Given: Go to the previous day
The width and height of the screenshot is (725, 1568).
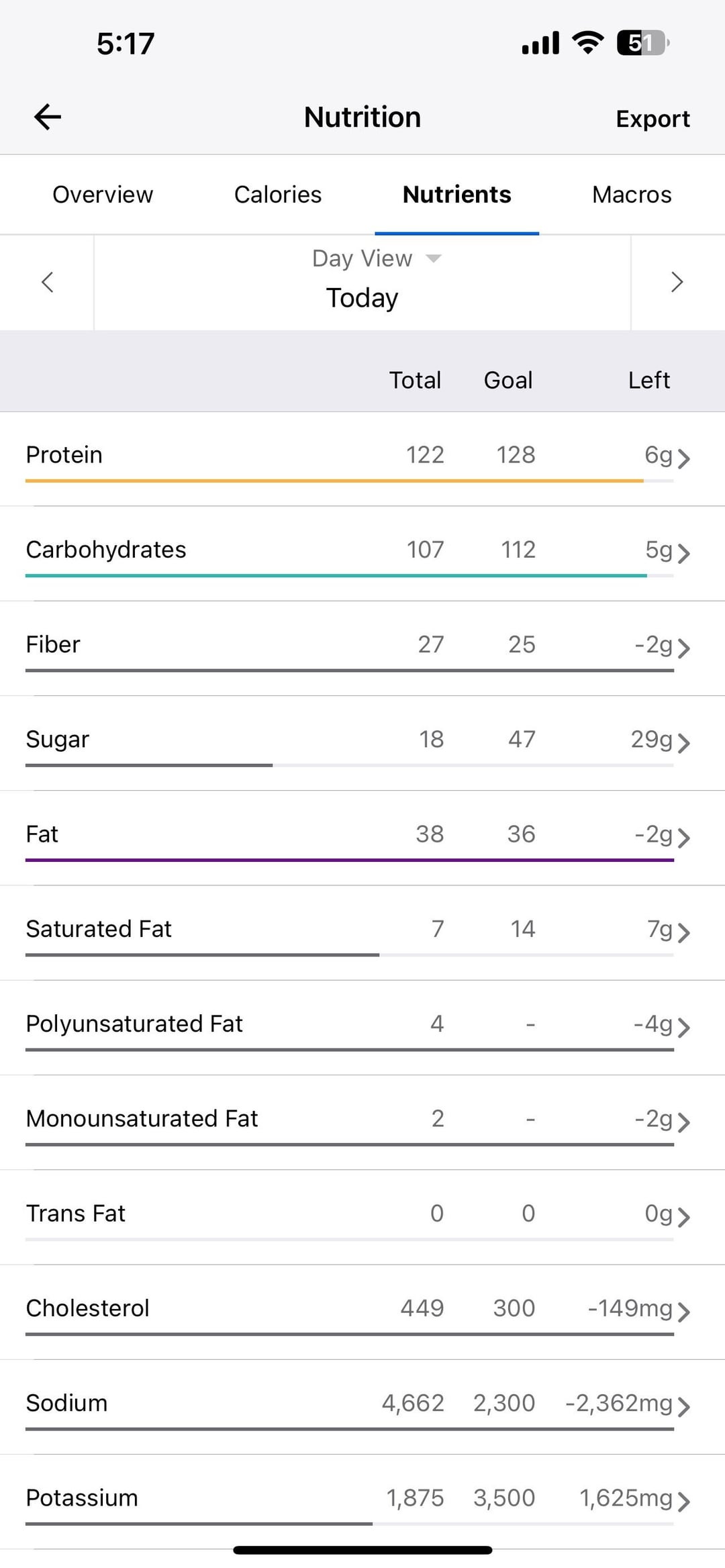Looking at the screenshot, I should click(x=47, y=282).
